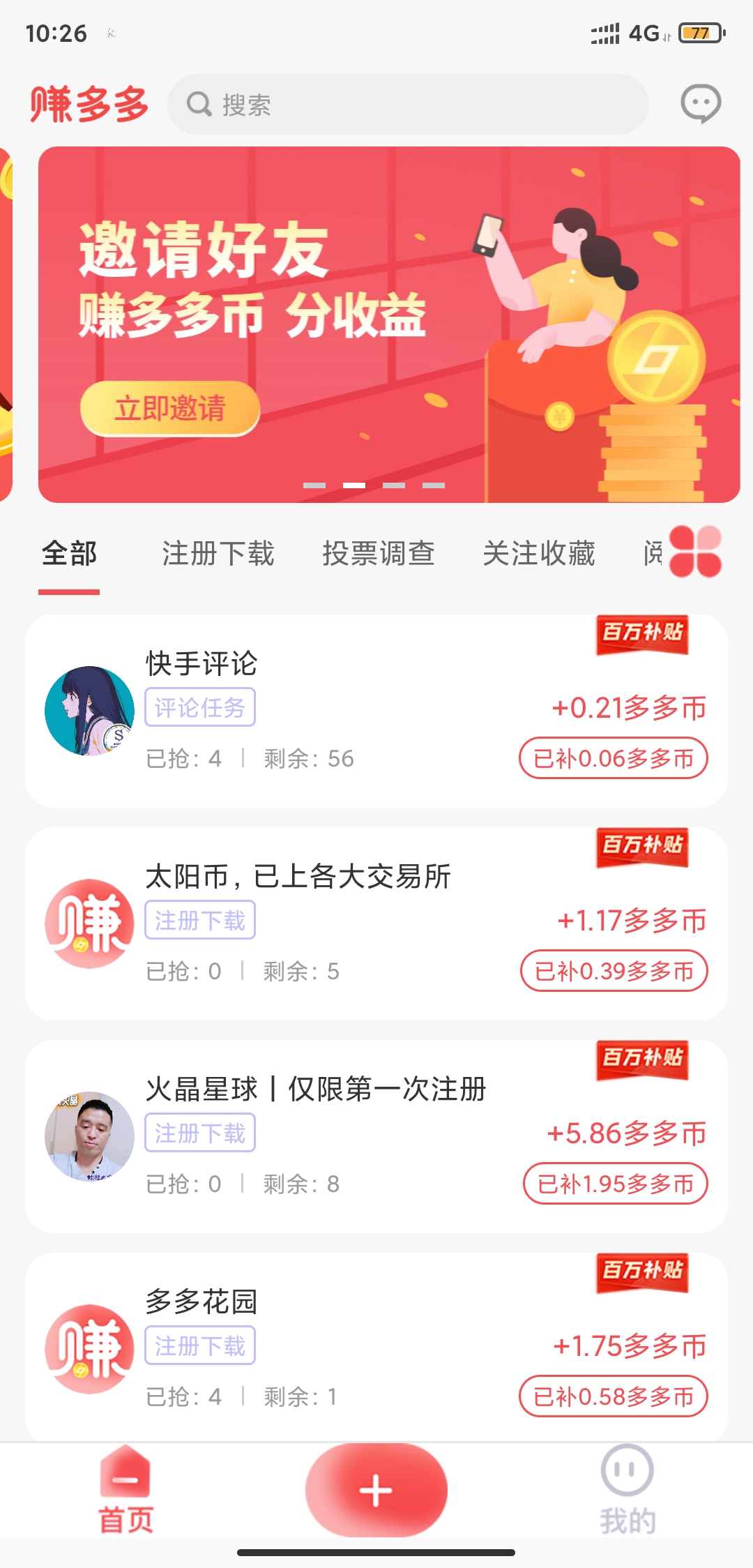Tap the red plus button to publish task
The height and width of the screenshot is (1568, 753).
coord(375,1489)
